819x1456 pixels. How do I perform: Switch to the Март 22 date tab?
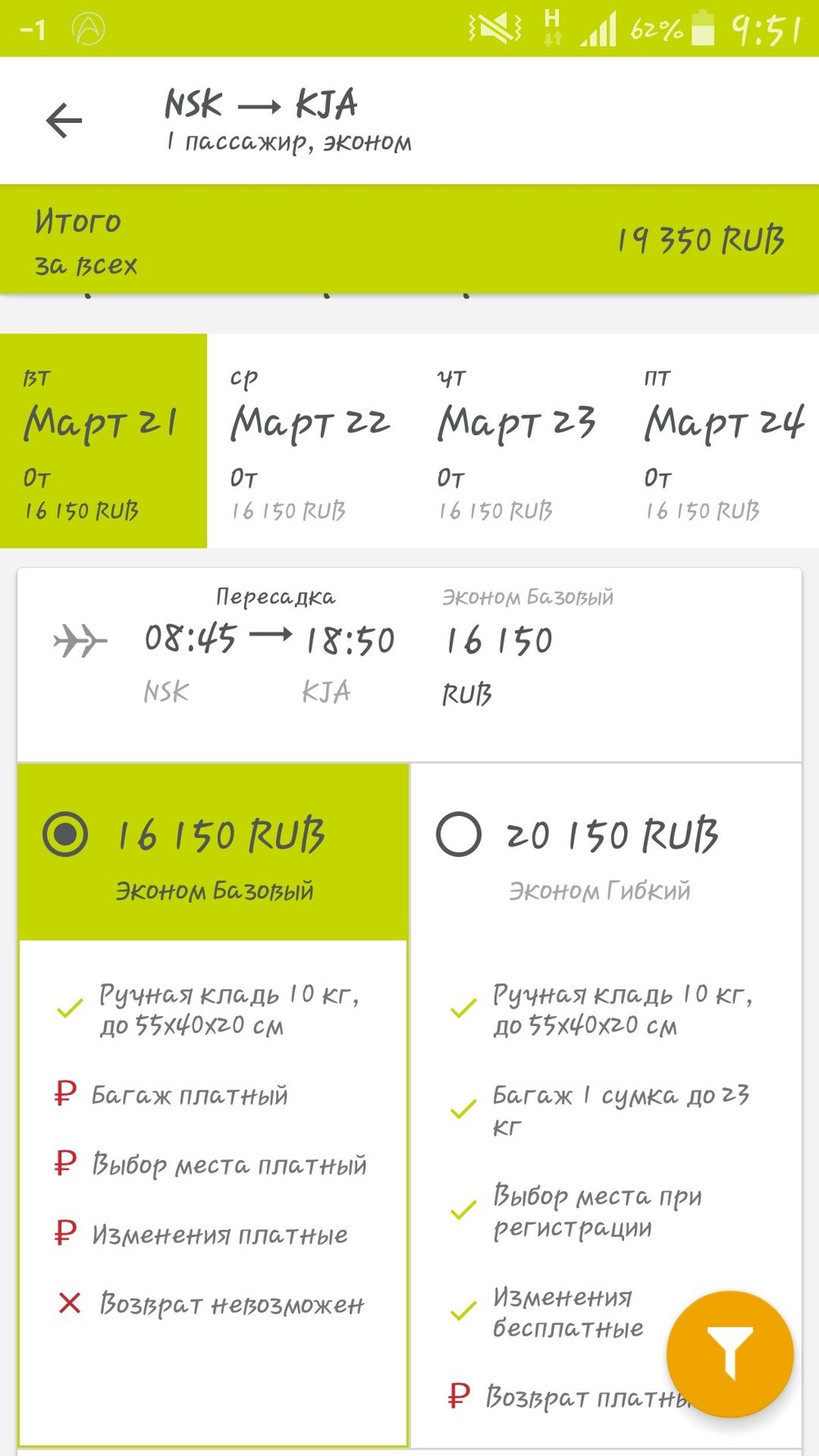click(310, 441)
